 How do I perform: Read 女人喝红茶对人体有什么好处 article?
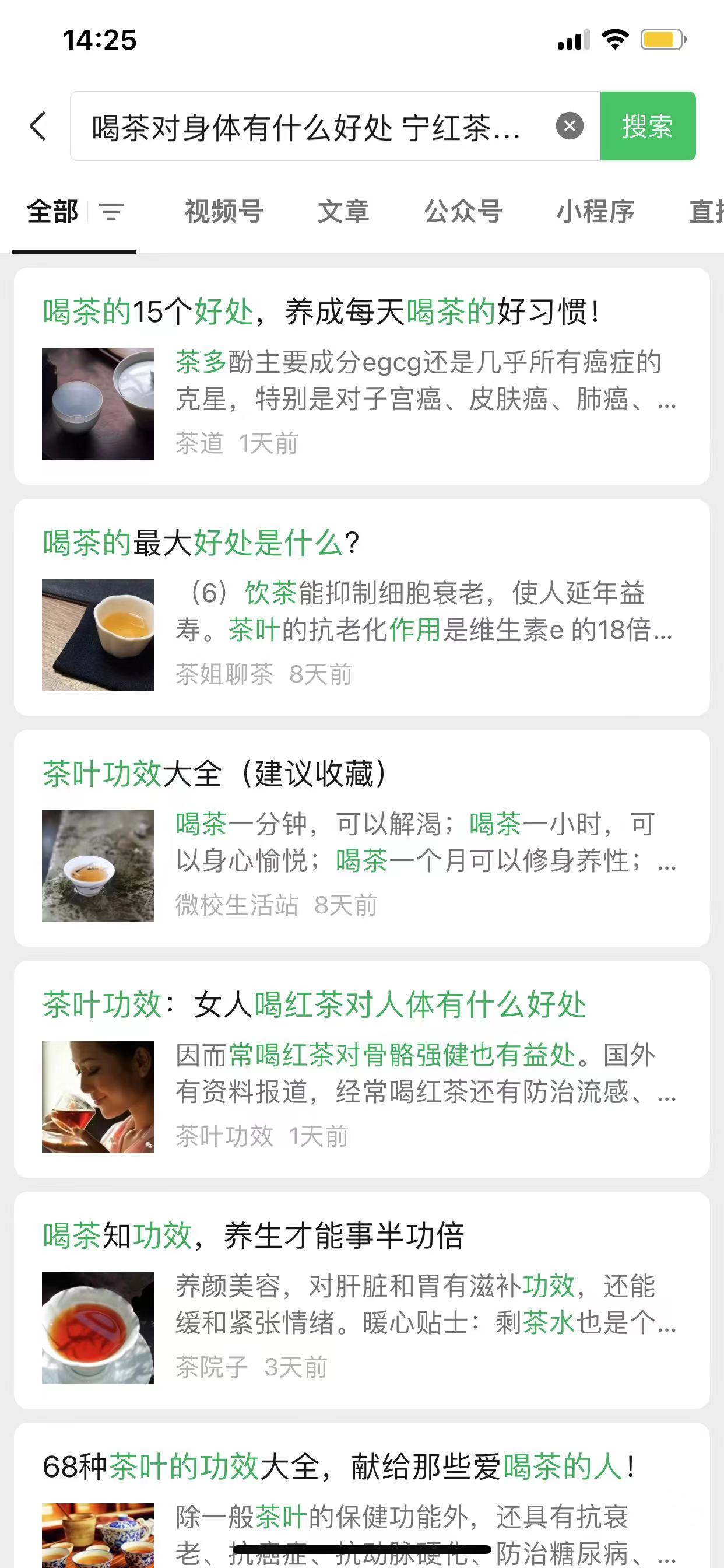pyautogui.click(x=314, y=1005)
